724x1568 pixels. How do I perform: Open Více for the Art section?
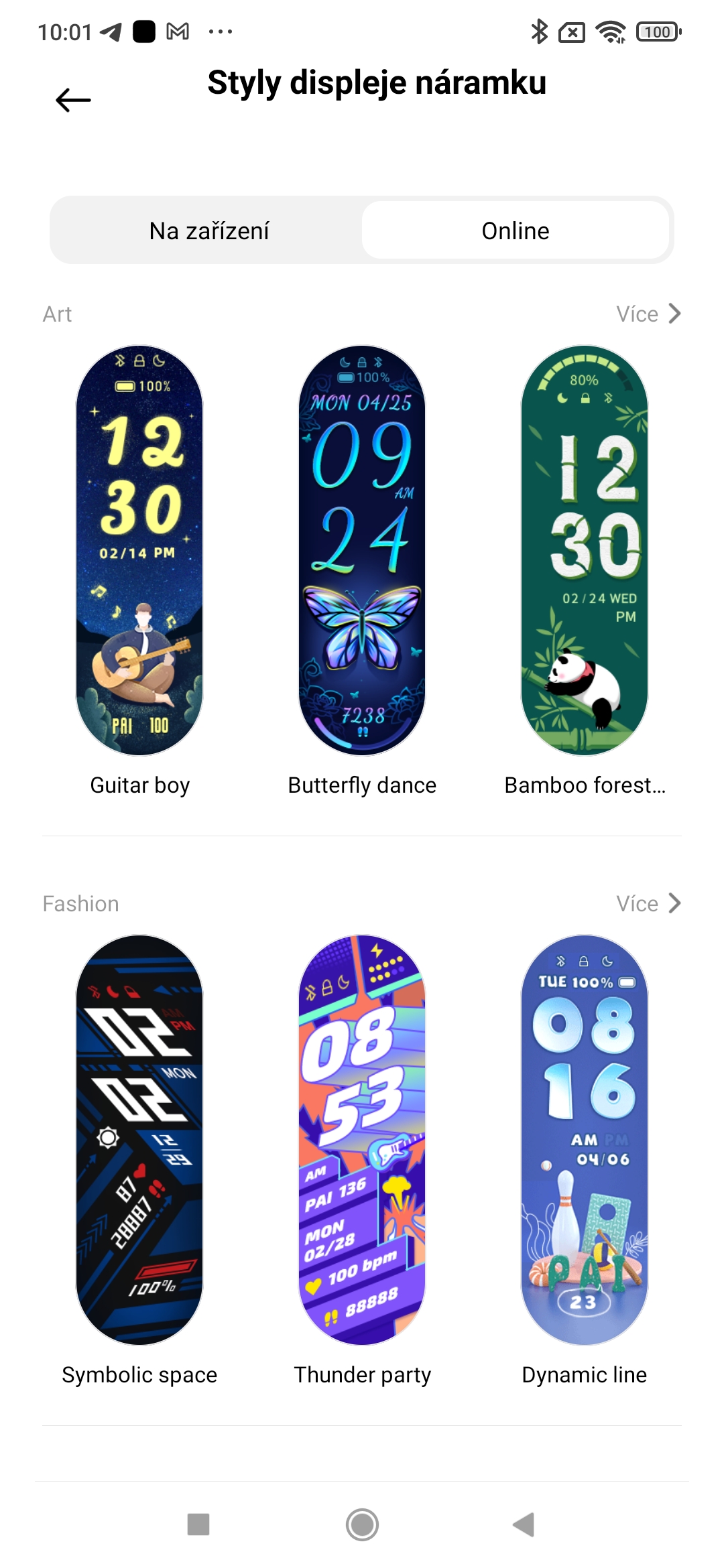648,314
